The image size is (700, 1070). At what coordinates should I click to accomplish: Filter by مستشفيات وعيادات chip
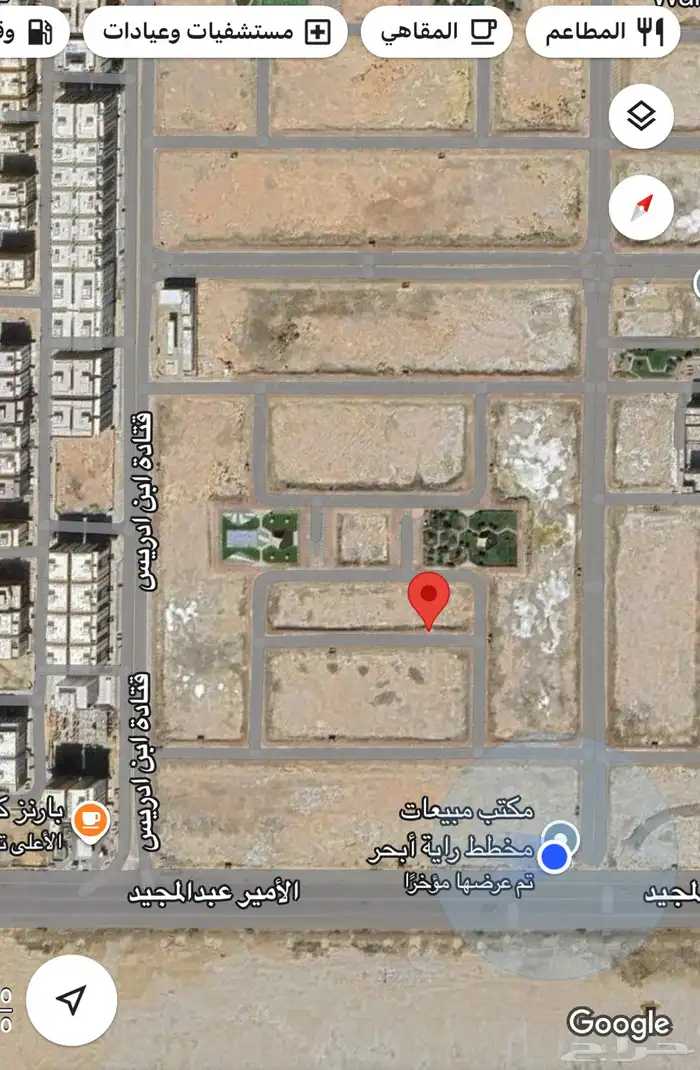coord(215,32)
